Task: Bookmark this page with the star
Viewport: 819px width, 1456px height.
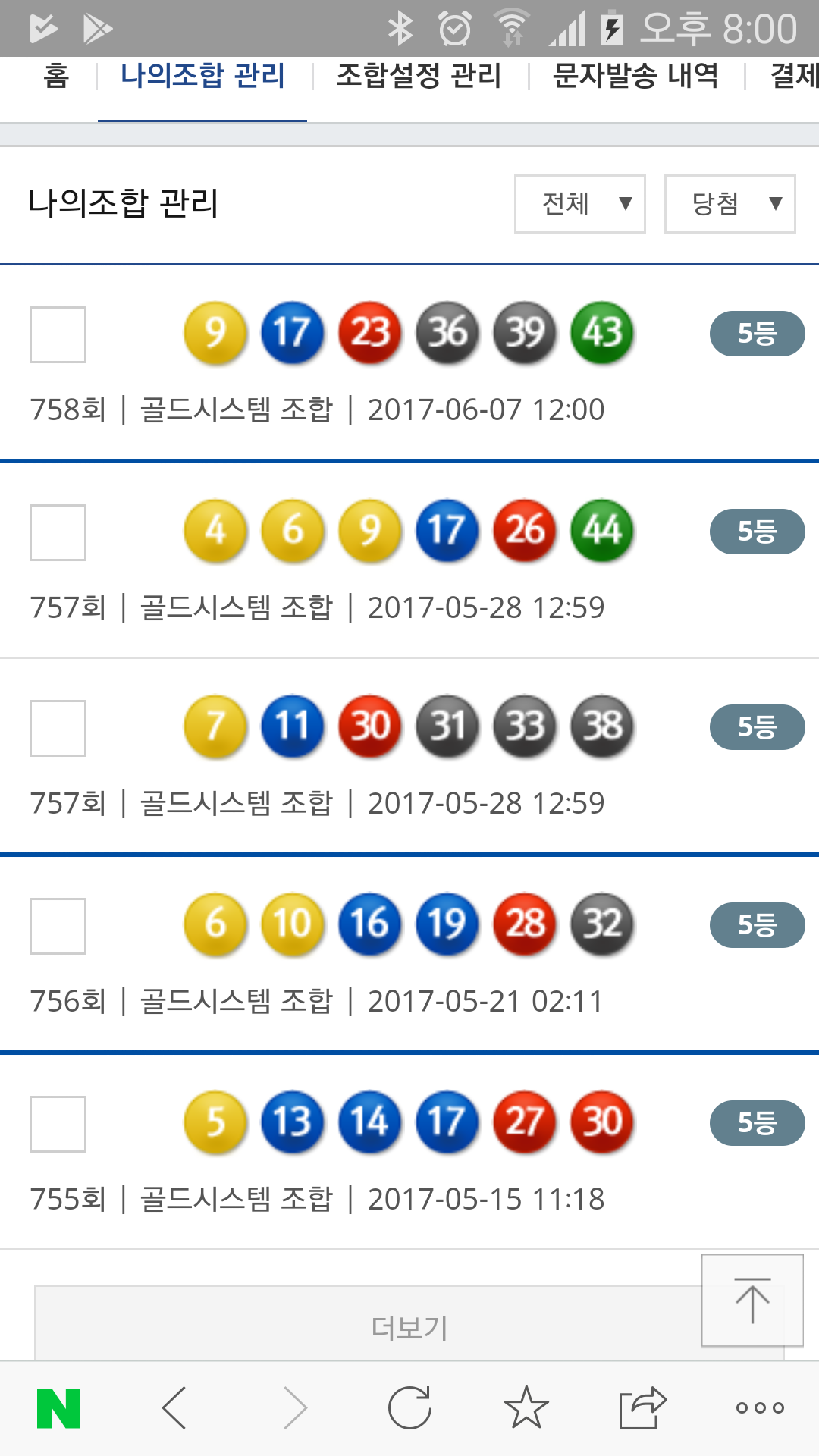Action: 526,1408
